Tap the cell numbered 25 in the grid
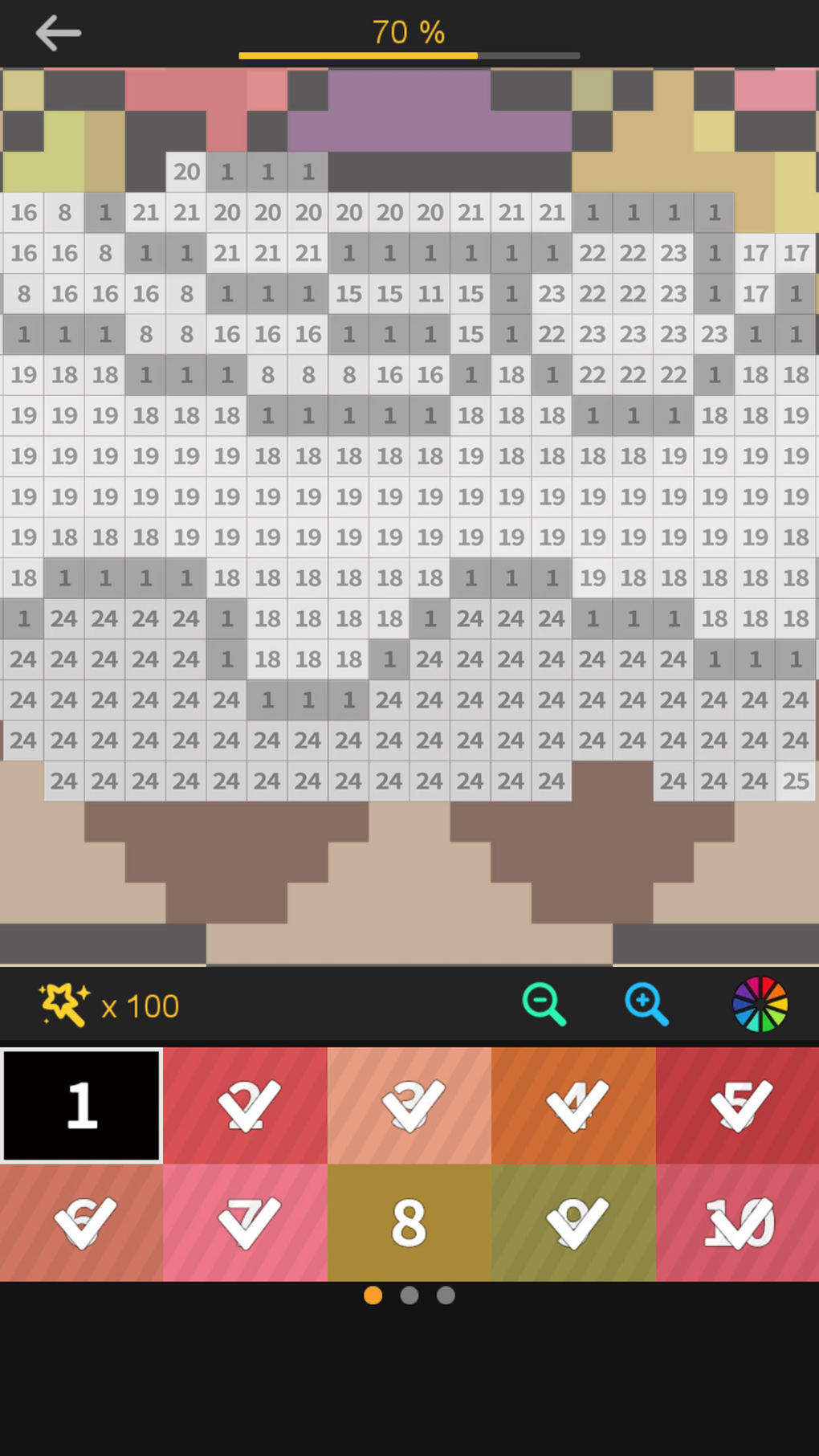 795,780
